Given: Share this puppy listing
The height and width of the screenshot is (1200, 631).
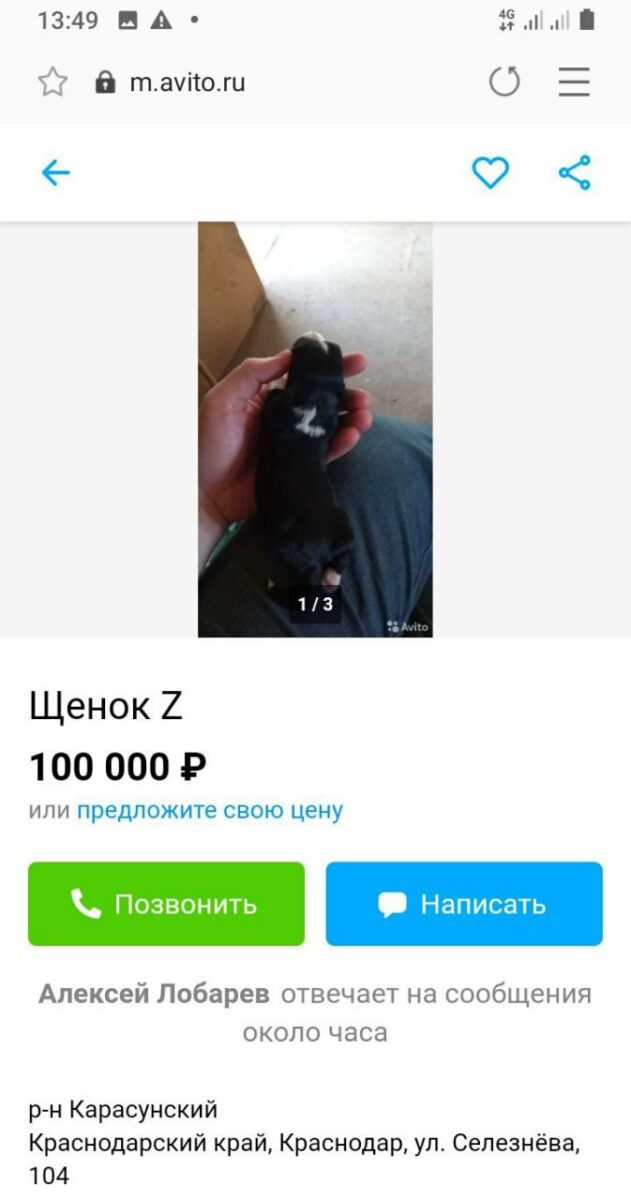Looking at the screenshot, I should [x=574, y=173].
